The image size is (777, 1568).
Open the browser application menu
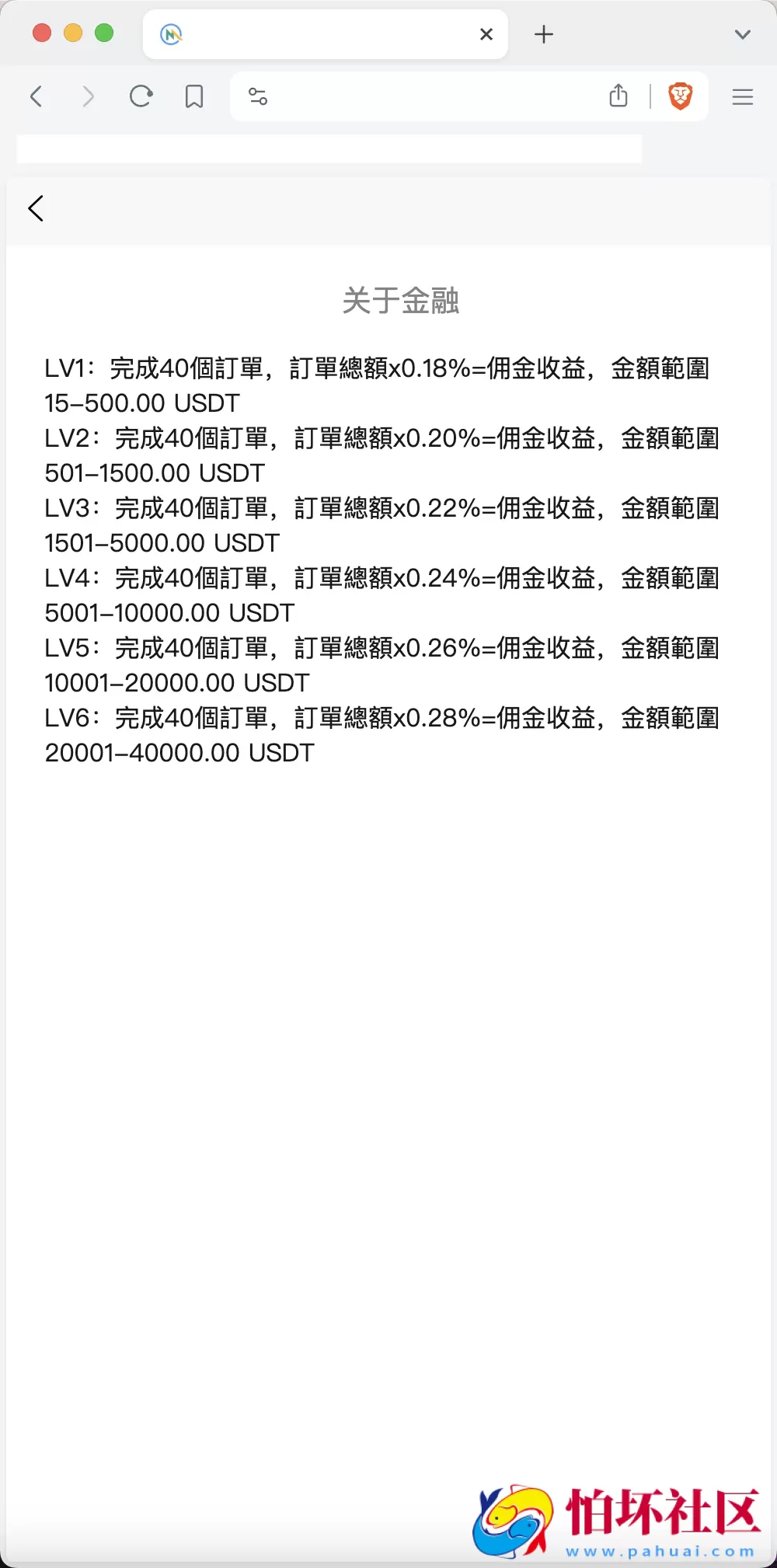click(742, 96)
